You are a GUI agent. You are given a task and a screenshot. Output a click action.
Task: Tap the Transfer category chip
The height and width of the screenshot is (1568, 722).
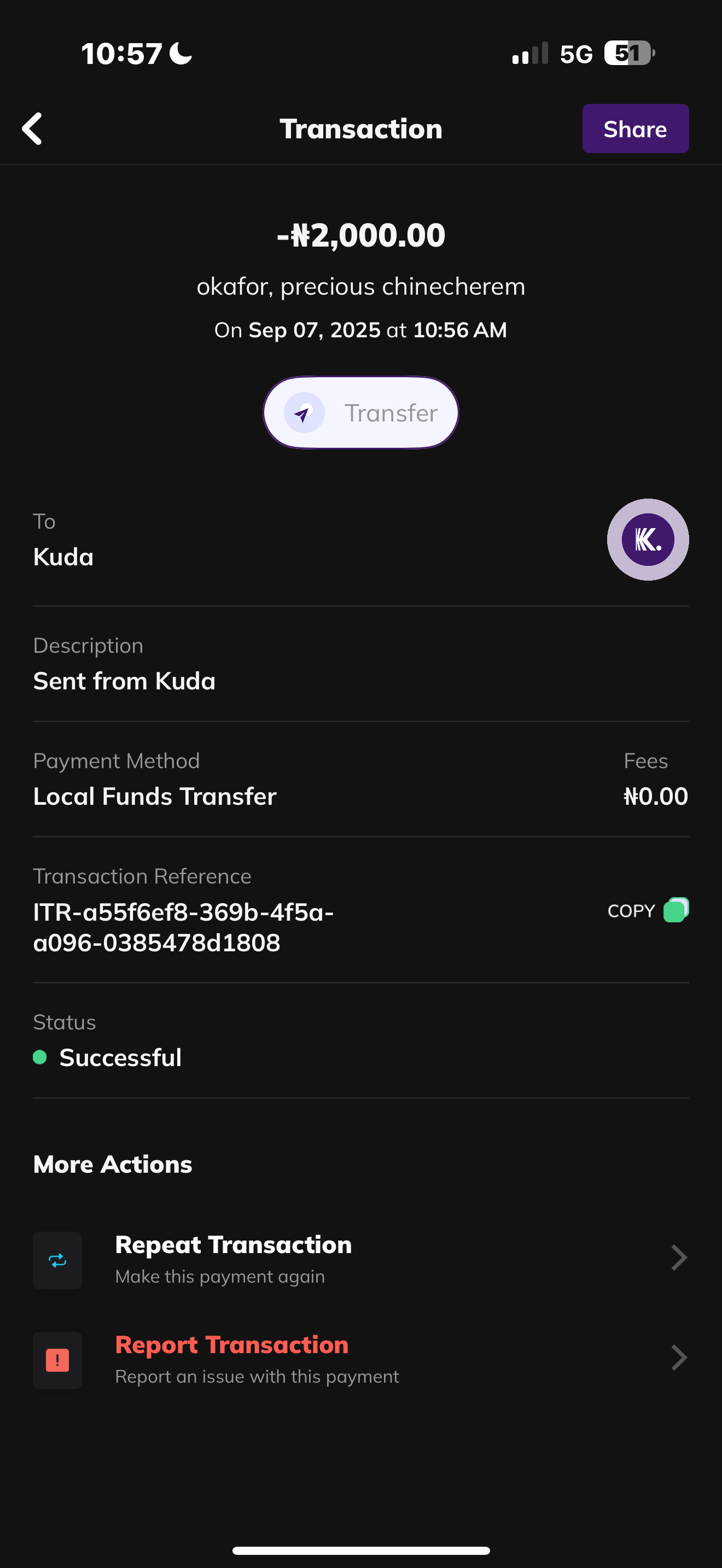pos(360,413)
